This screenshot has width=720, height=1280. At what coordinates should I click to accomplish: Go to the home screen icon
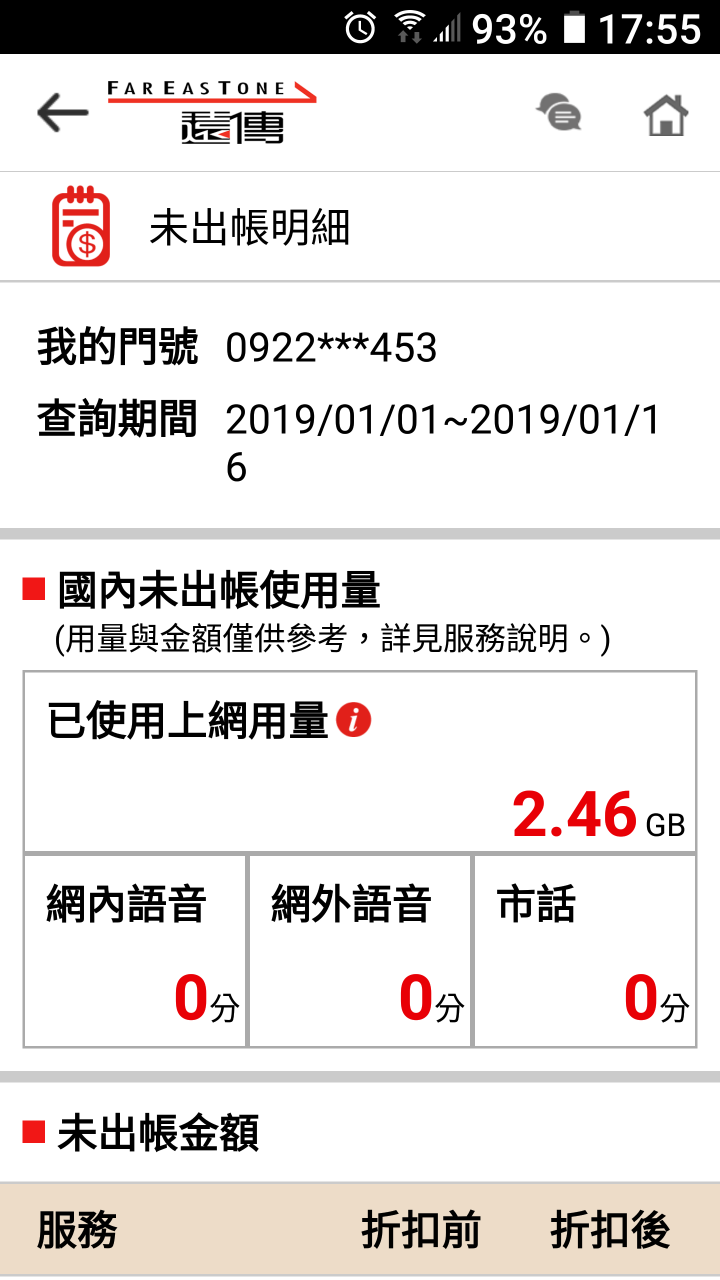tap(666, 113)
